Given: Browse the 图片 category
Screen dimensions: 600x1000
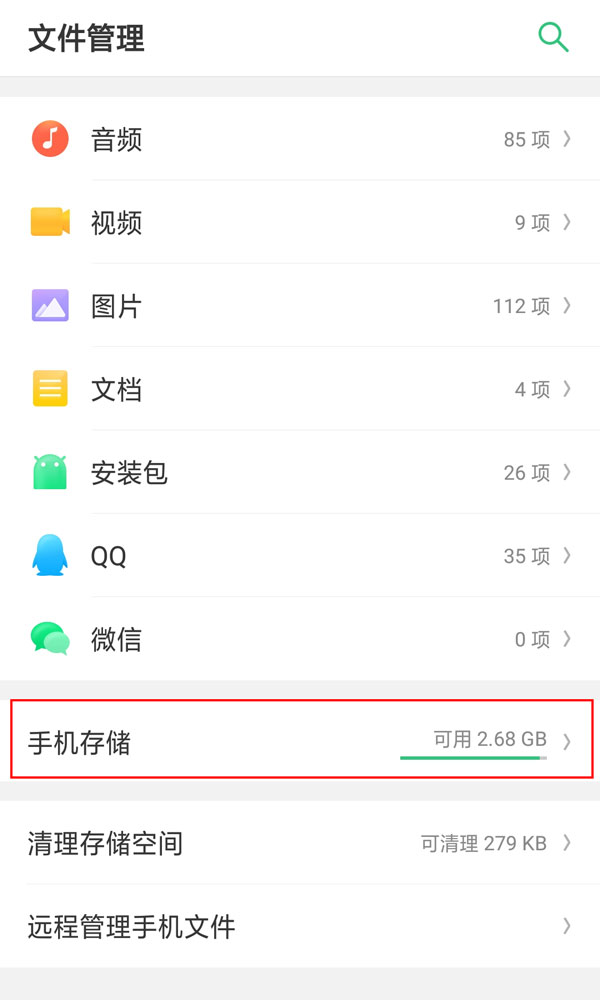Looking at the screenshot, I should point(300,306).
